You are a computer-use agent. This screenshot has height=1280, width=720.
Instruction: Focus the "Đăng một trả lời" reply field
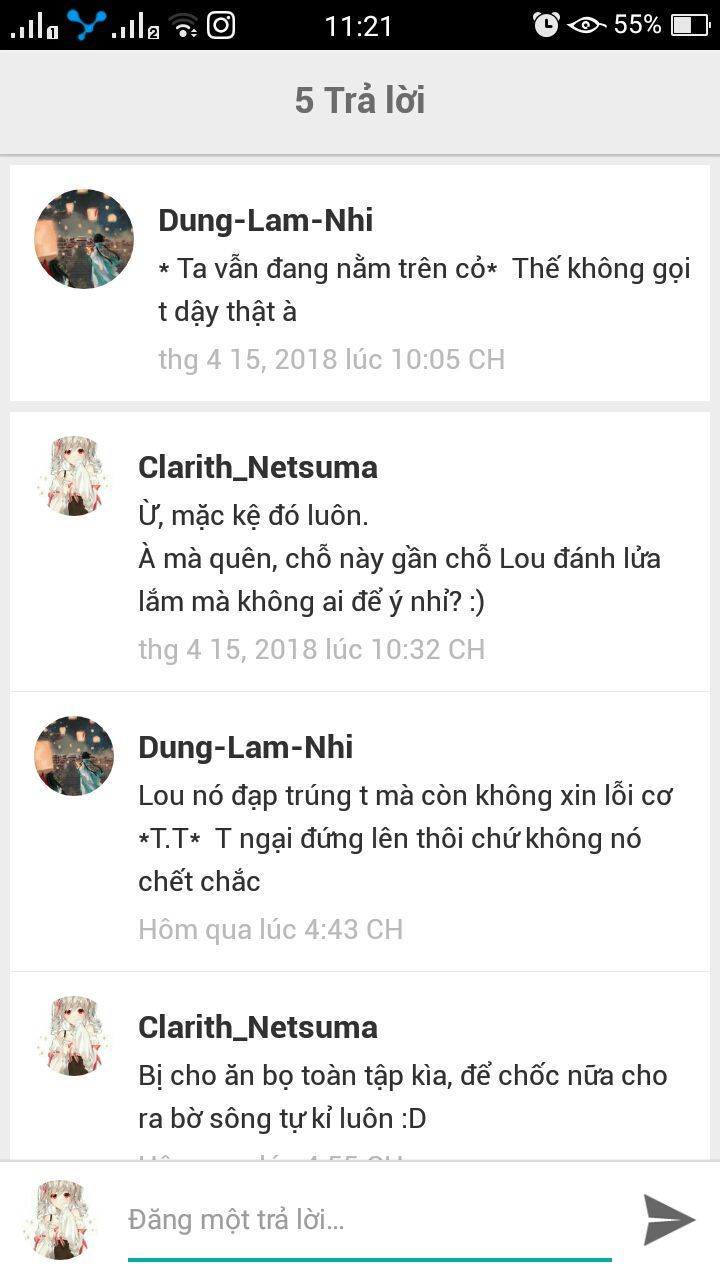tap(370, 1219)
